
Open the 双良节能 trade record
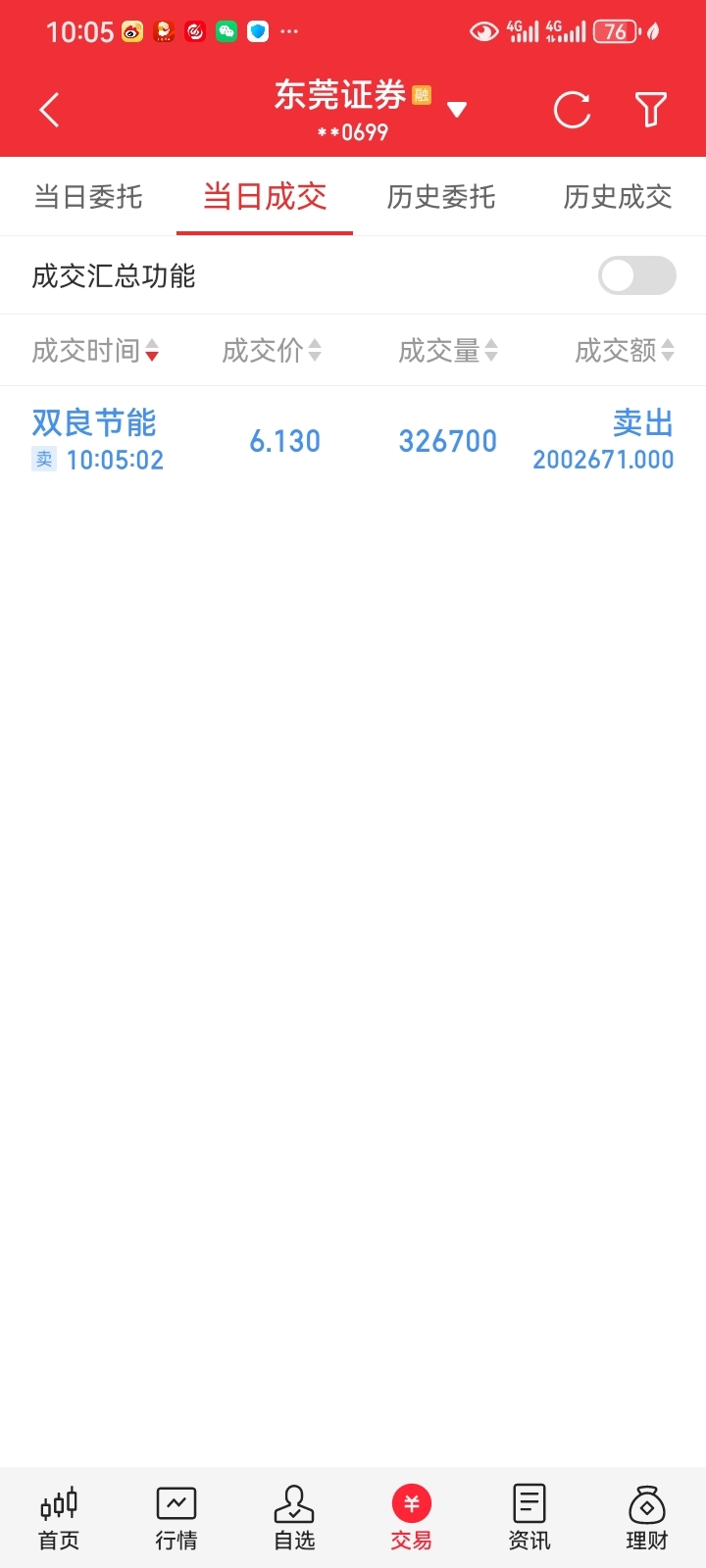click(x=353, y=440)
